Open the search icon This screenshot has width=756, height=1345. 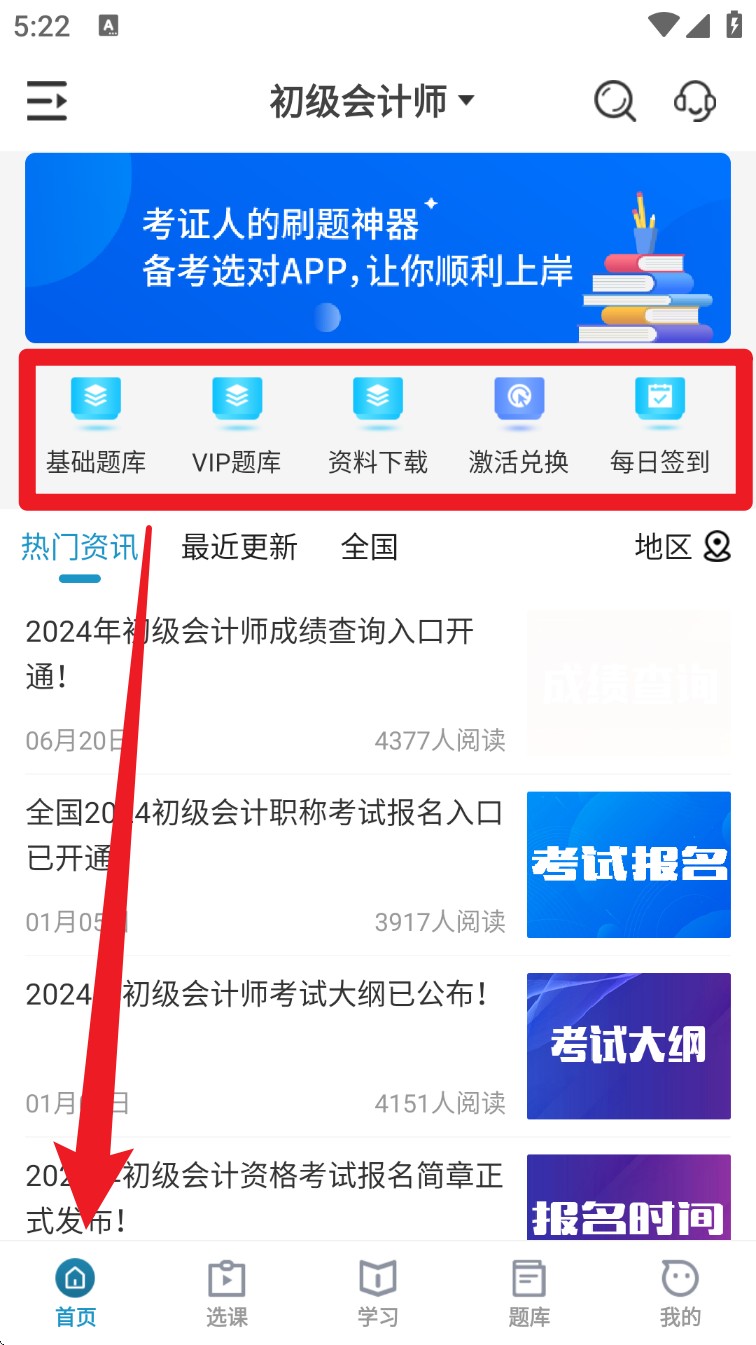point(614,101)
